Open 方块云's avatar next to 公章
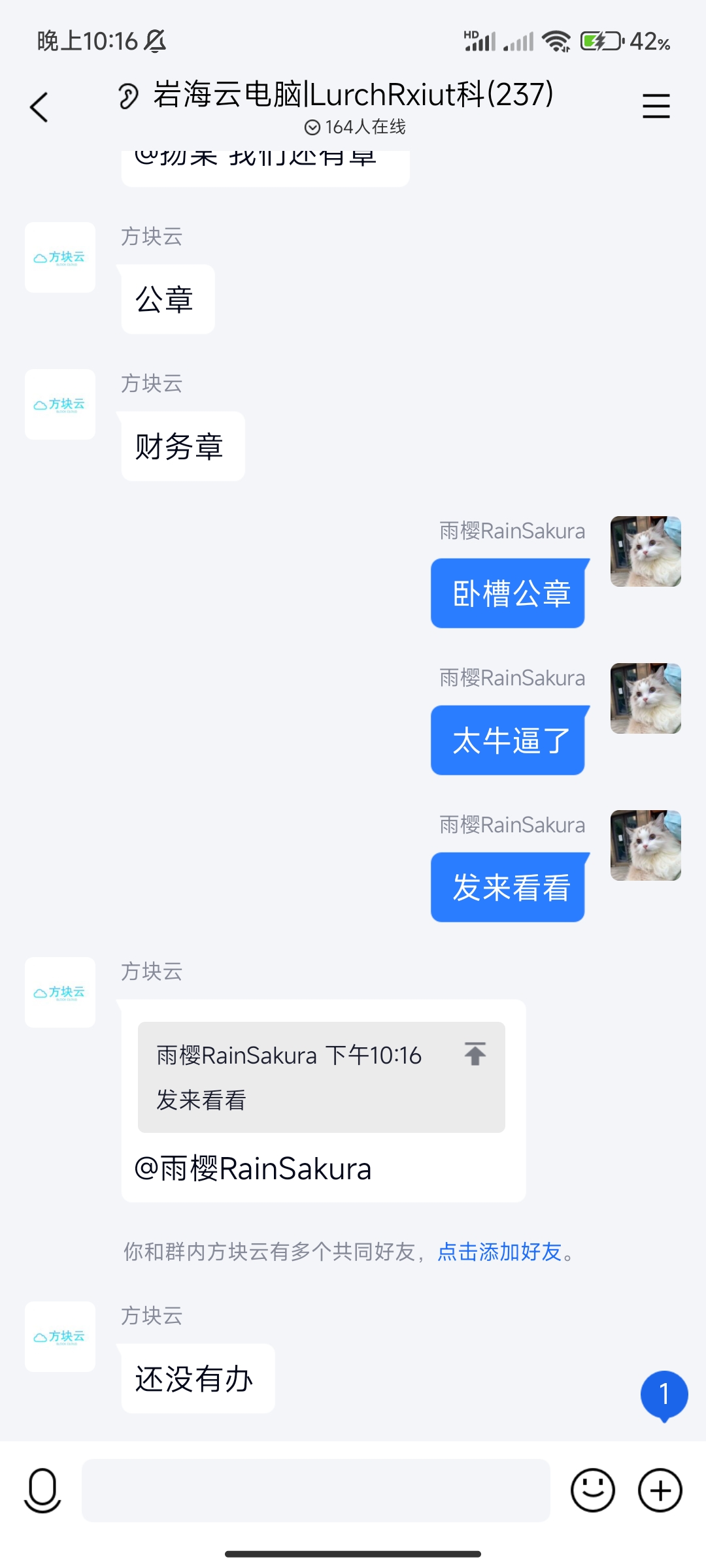 point(60,257)
